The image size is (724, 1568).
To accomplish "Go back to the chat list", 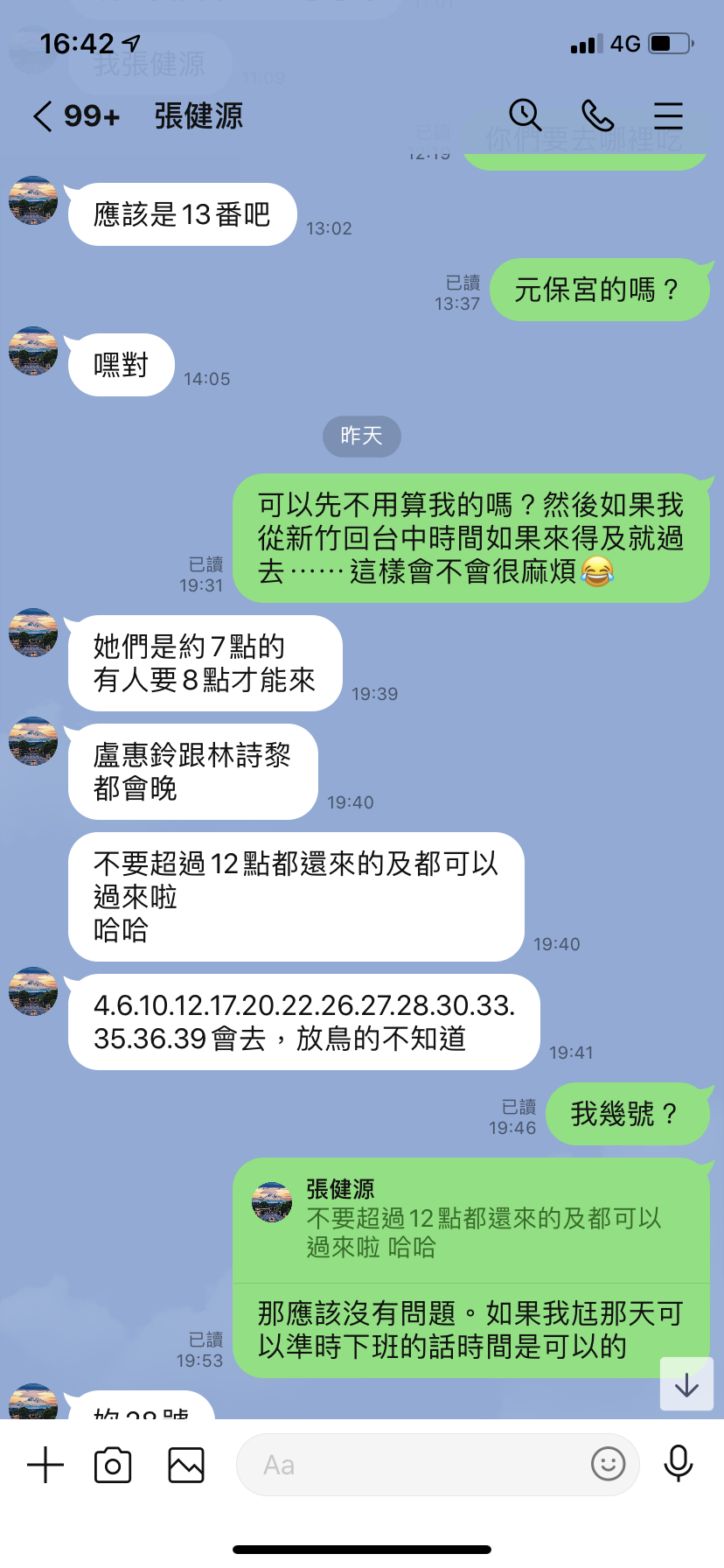I will click(42, 115).
